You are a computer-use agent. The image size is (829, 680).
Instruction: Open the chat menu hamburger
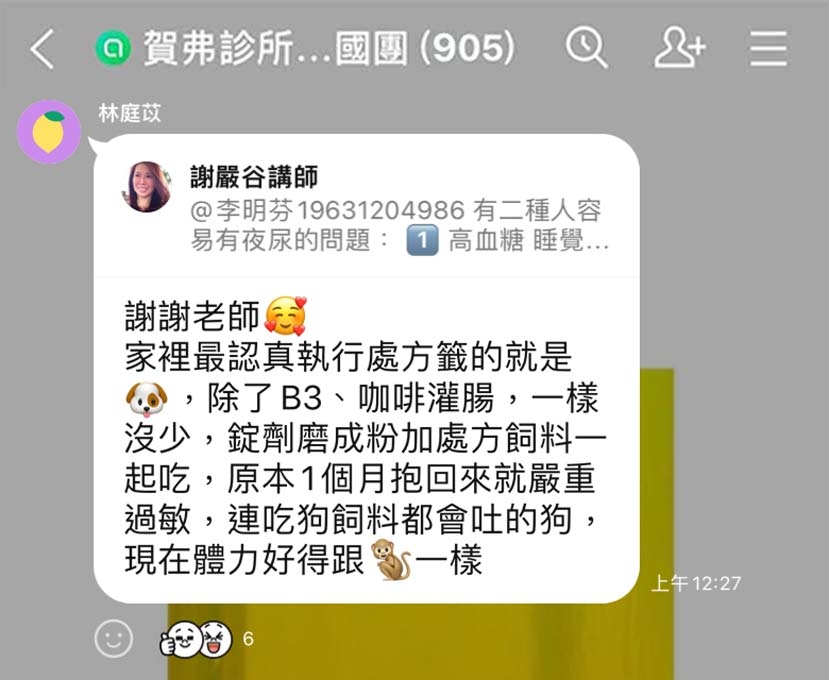769,47
